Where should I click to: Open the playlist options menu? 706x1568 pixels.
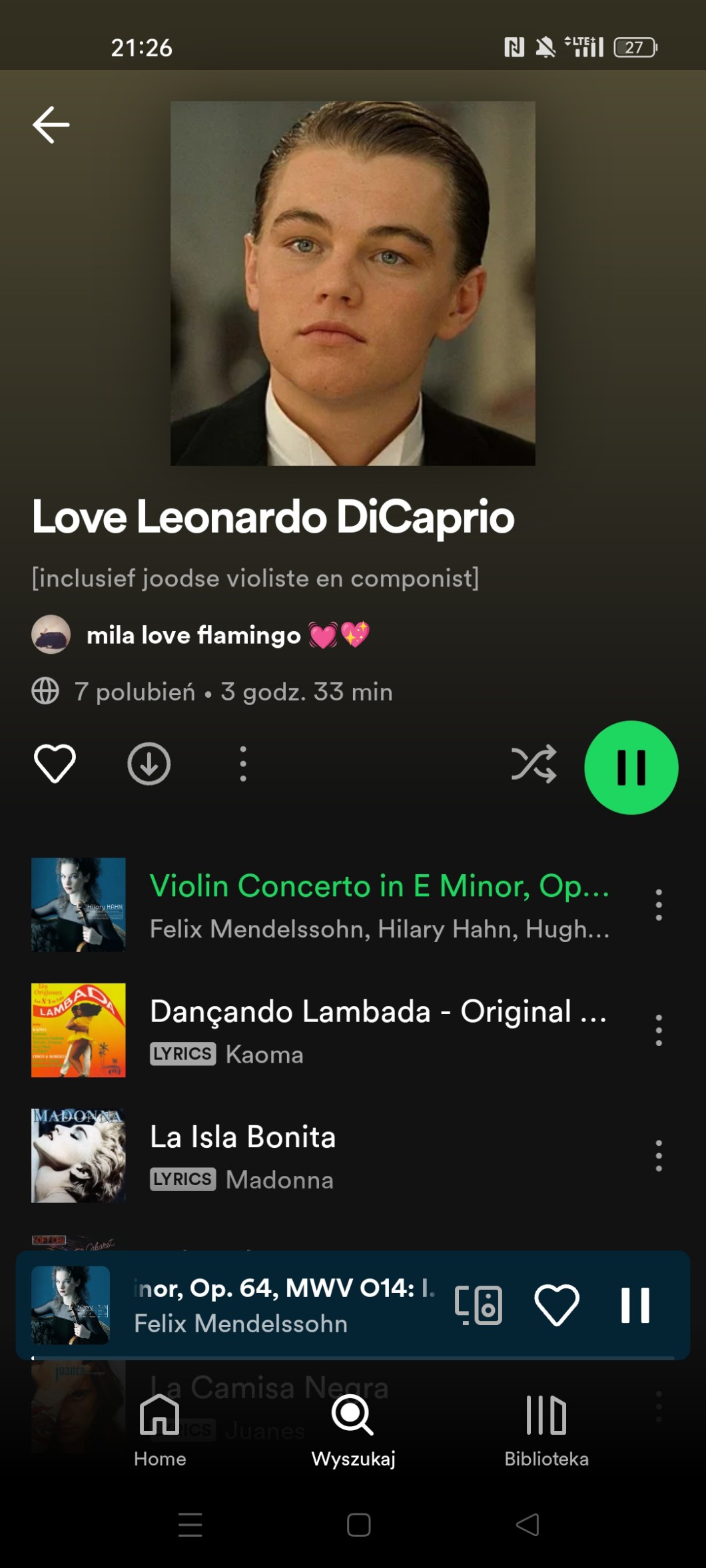243,764
